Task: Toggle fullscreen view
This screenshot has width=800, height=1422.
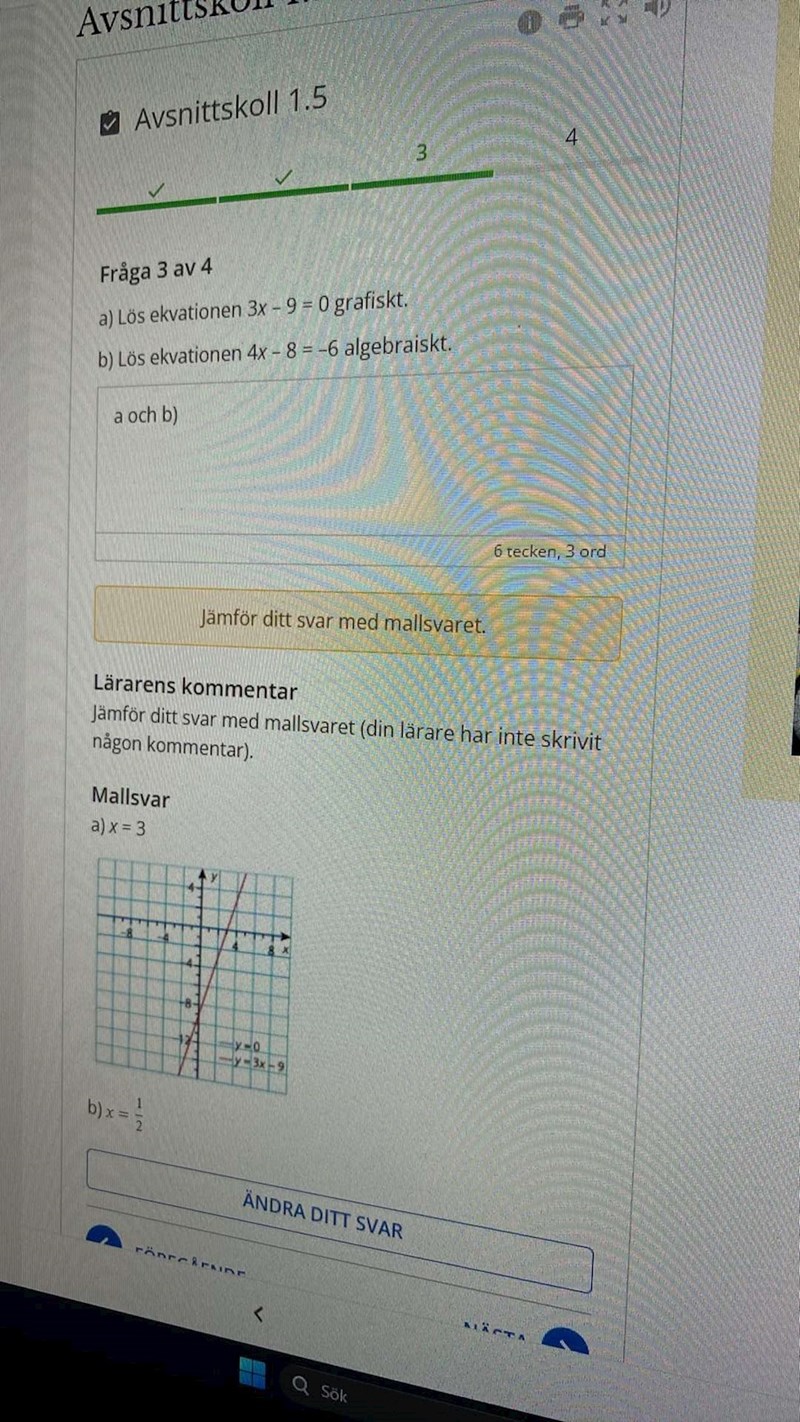Action: tap(614, 13)
